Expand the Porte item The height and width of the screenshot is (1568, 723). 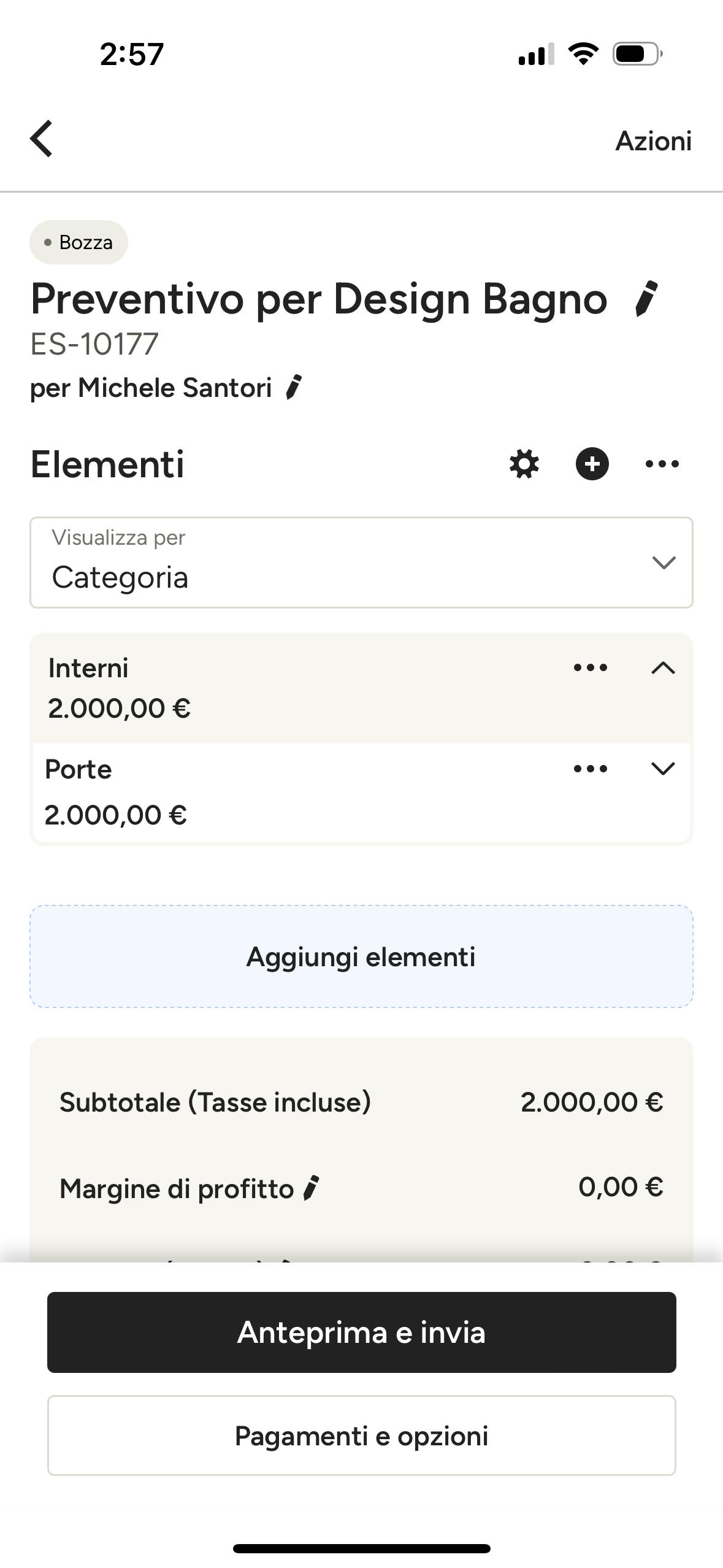click(663, 768)
